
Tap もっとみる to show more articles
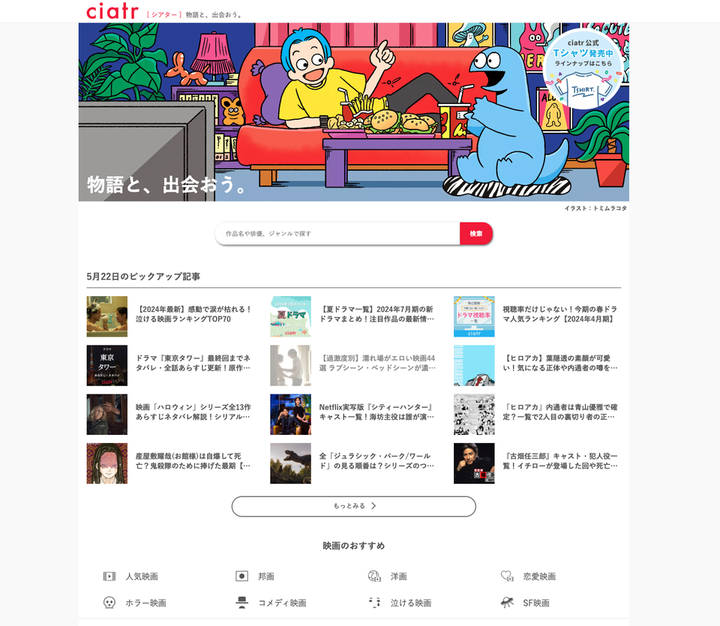(354, 506)
